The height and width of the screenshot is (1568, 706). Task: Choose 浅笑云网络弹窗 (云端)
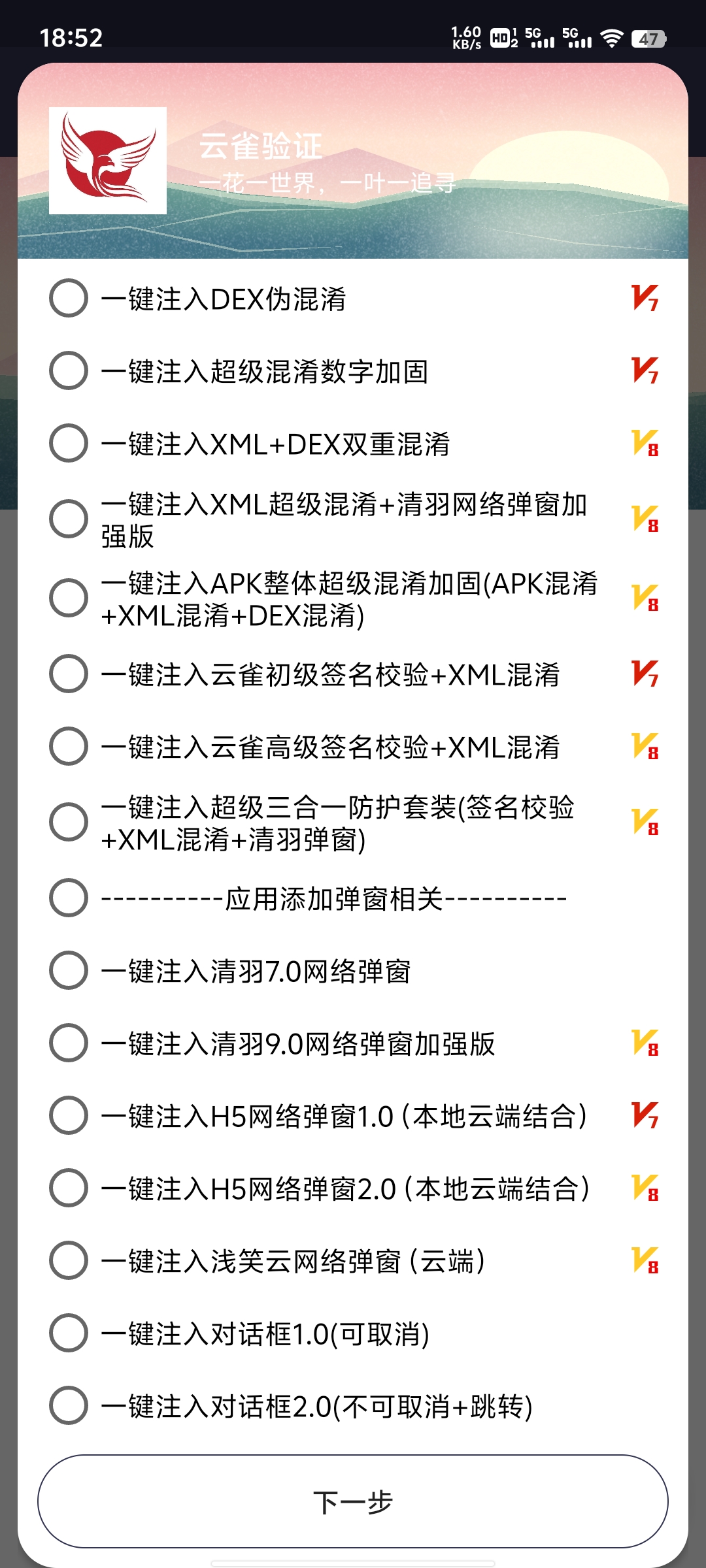(69, 1261)
